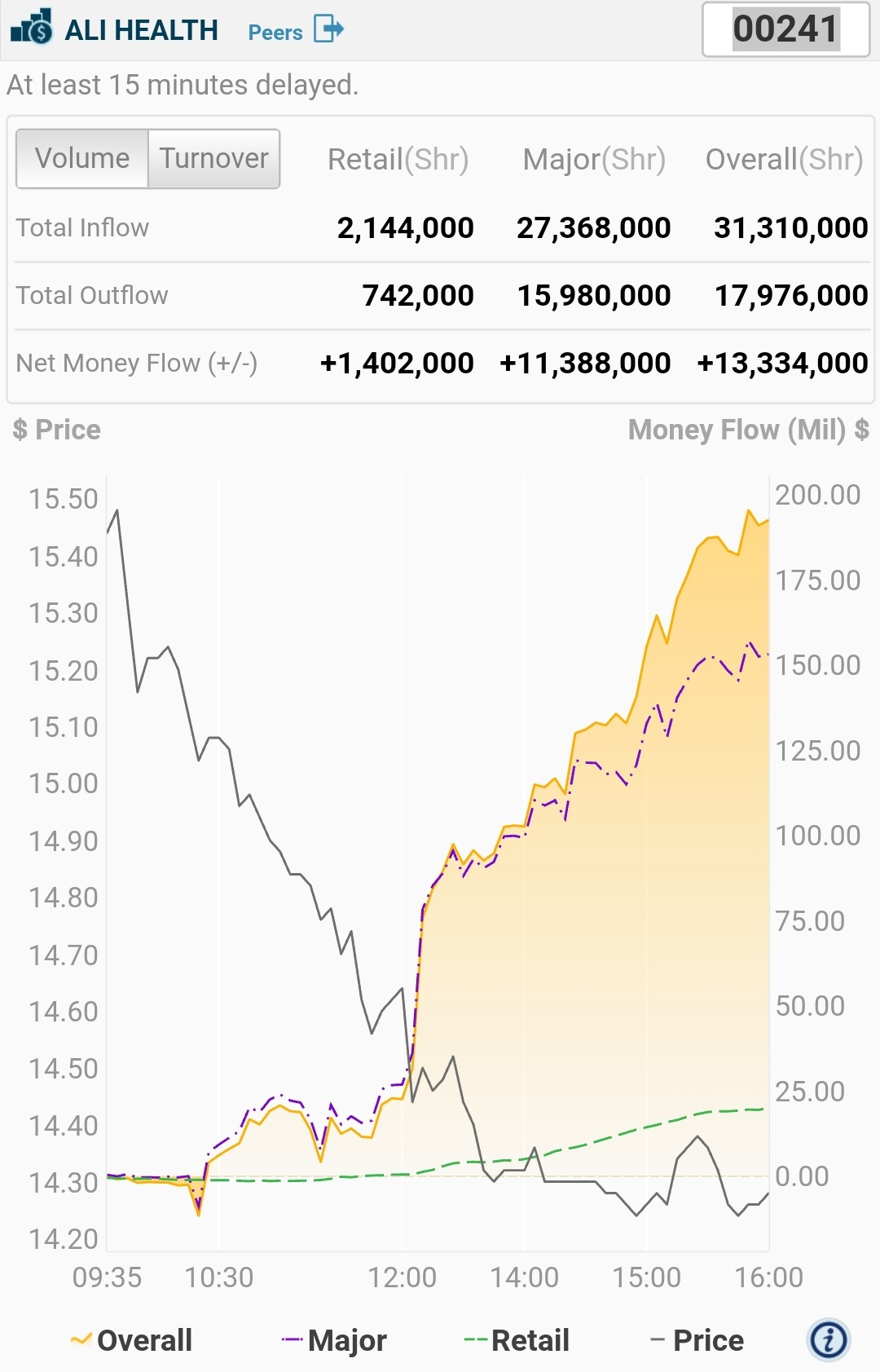Click the ALI HEALTH chart logo icon
Image resolution: width=880 pixels, height=1372 pixels.
(x=31, y=29)
